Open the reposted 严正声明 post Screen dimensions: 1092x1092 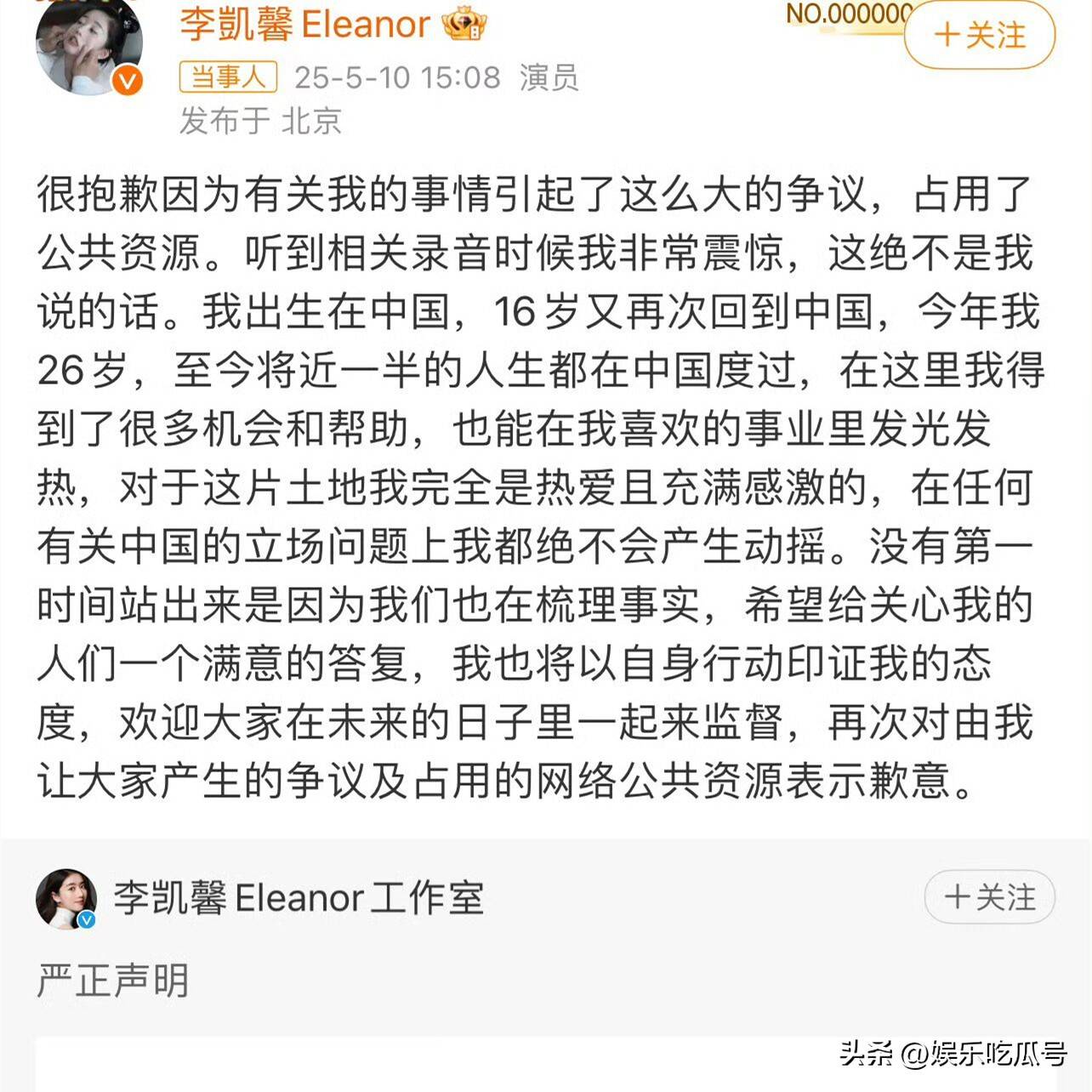[112, 981]
